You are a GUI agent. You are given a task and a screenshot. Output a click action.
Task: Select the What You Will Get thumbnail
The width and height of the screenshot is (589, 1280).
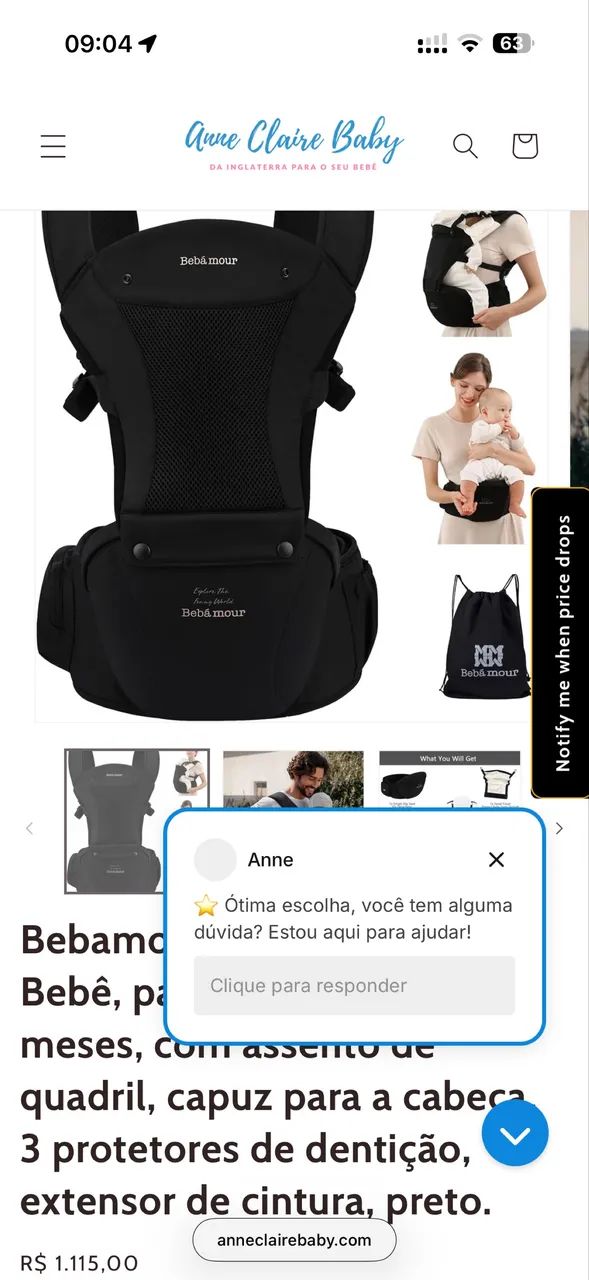pos(450,779)
